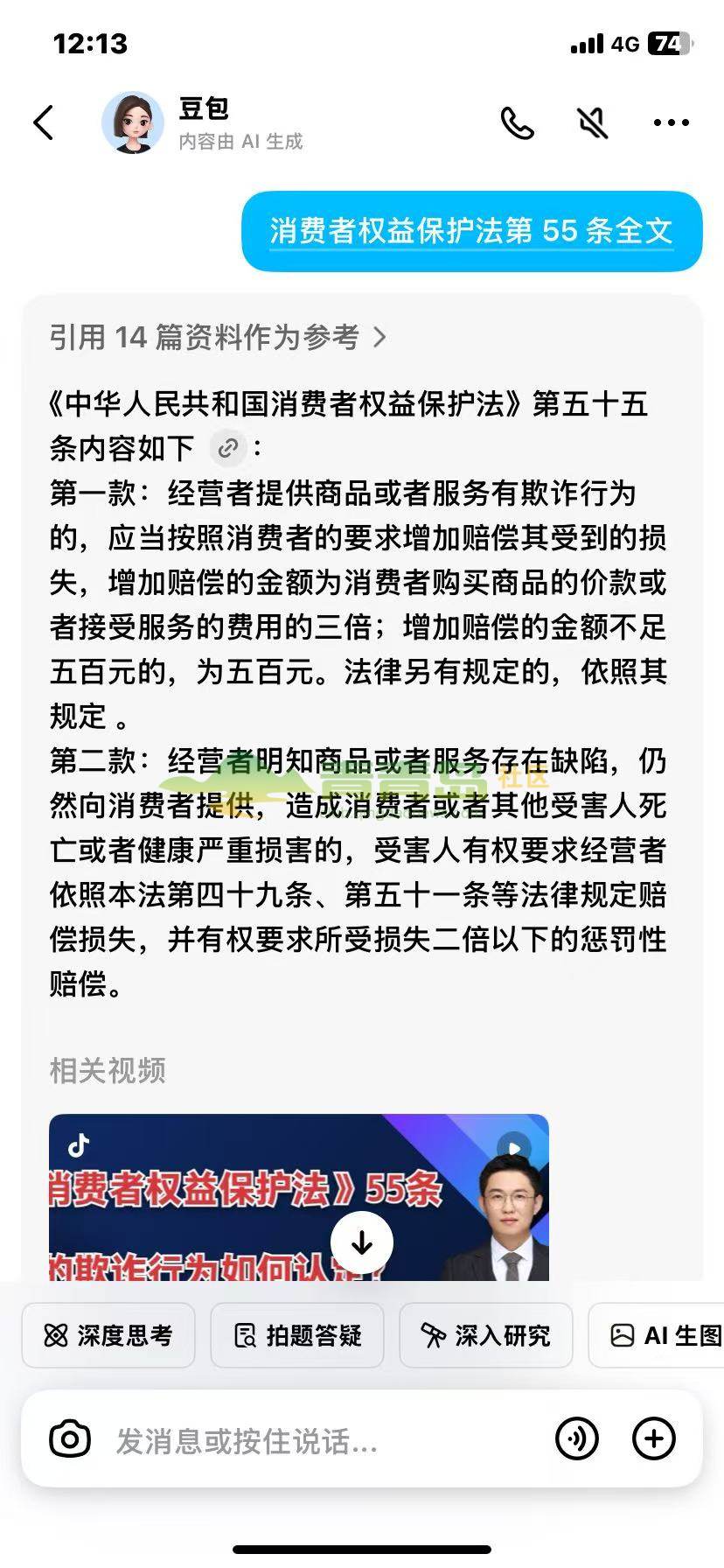Jump to bottom with down arrow button
The width and height of the screenshot is (724, 1568).
click(x=361, y=1242)
